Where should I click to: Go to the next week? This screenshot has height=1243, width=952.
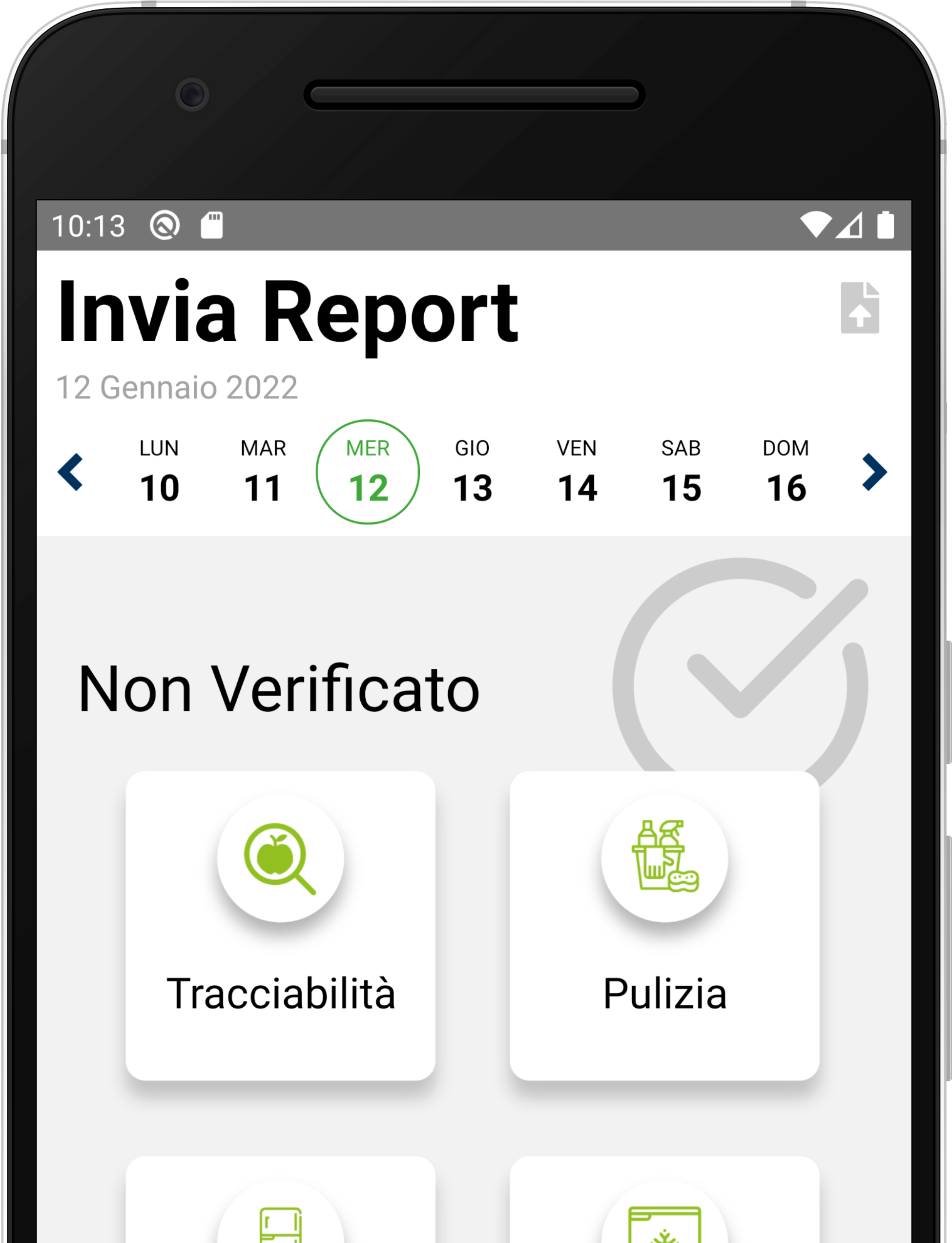pos(874,472)
